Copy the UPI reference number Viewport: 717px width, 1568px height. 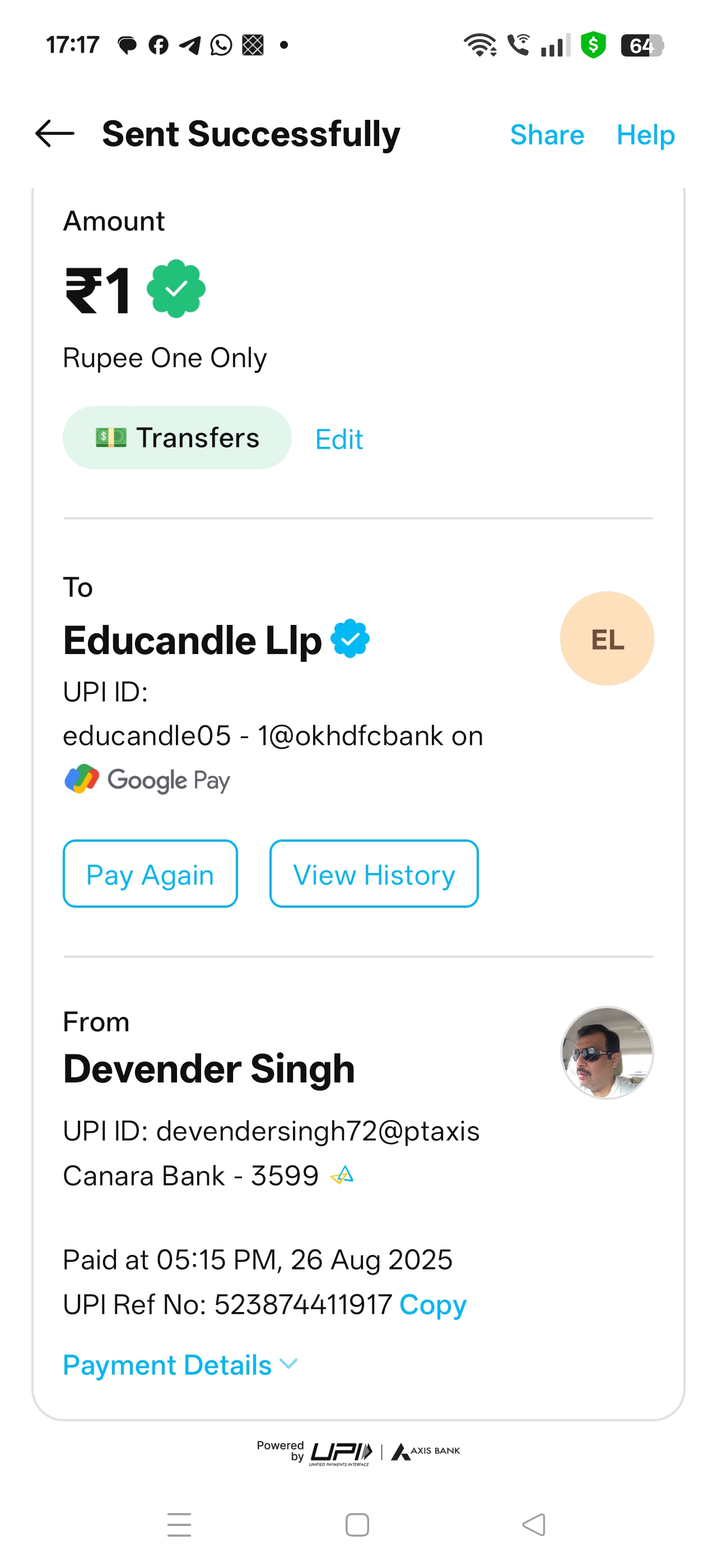click(433, 1305)
